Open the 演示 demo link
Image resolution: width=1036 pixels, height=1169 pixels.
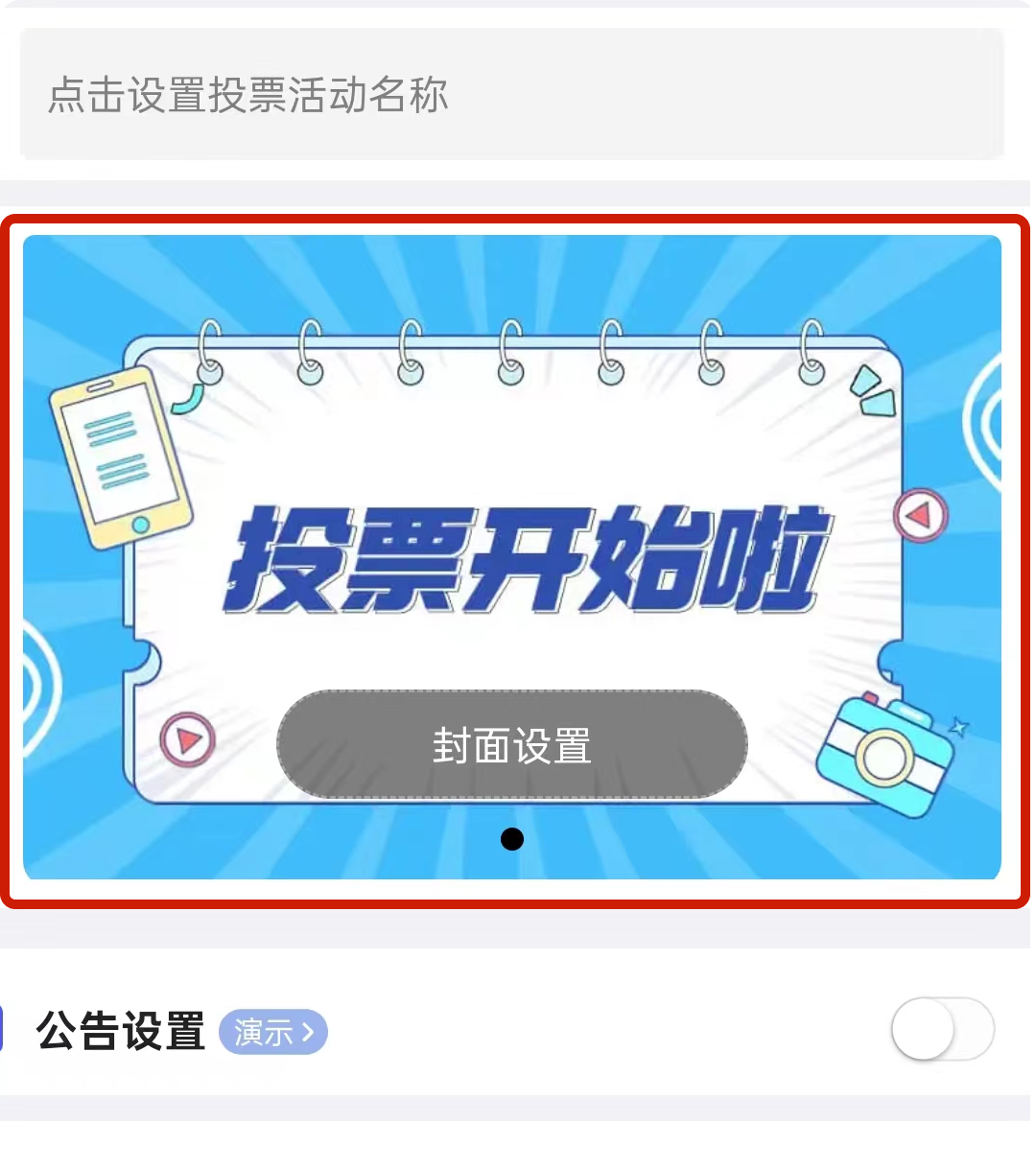click(273, 1032)
